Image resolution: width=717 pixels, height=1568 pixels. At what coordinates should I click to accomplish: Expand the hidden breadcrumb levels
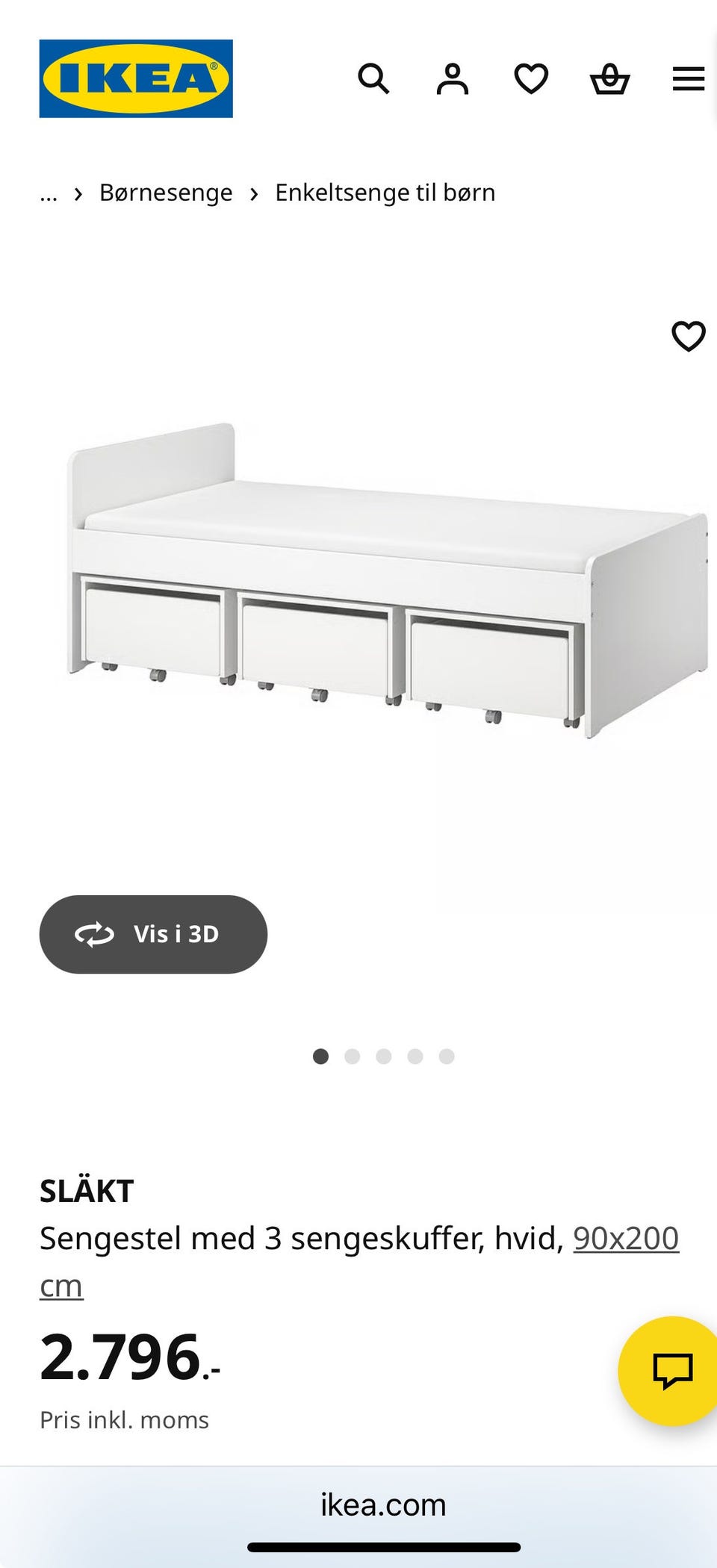49,193
